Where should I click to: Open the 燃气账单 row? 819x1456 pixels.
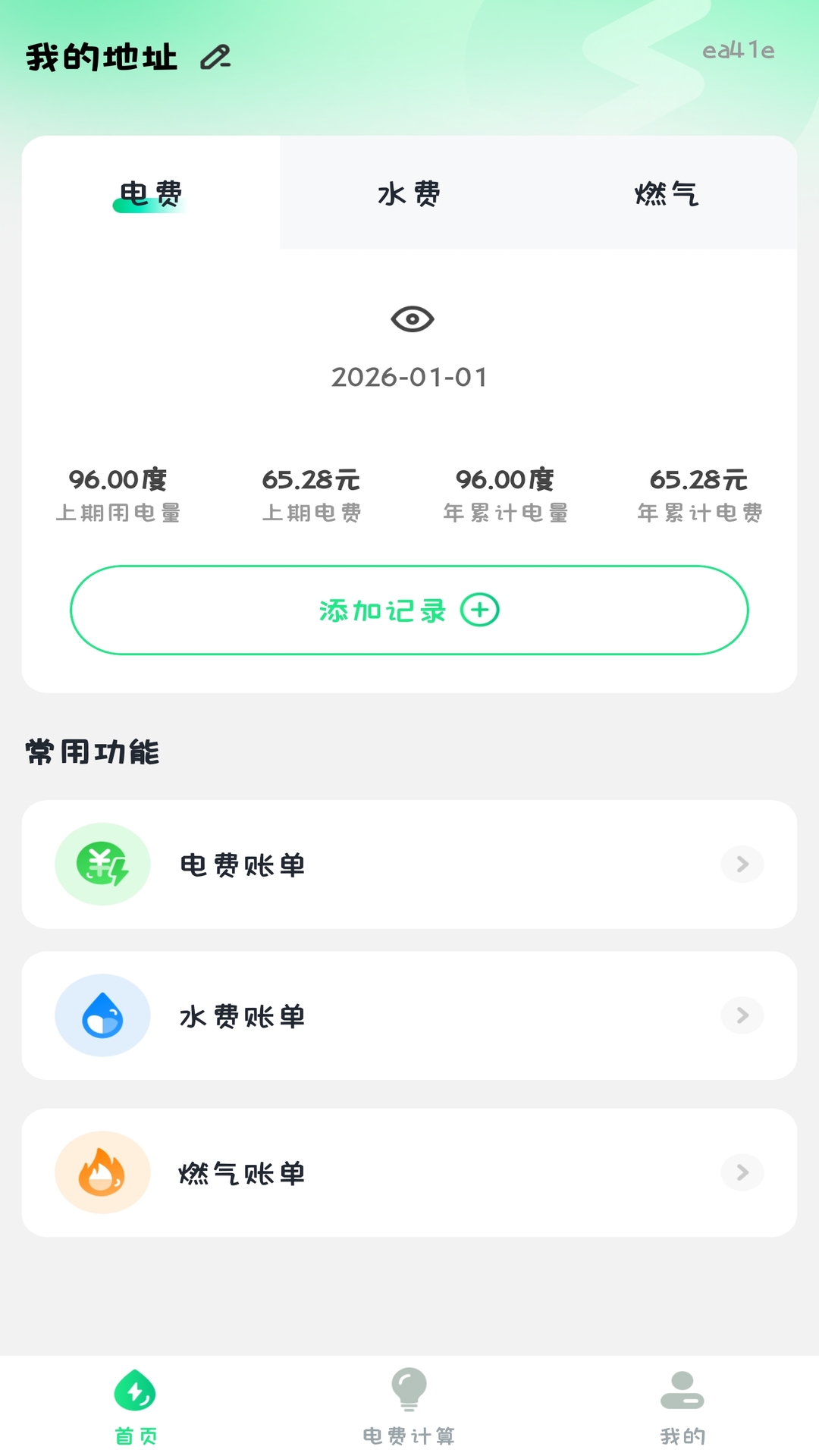coord(409,1172)
